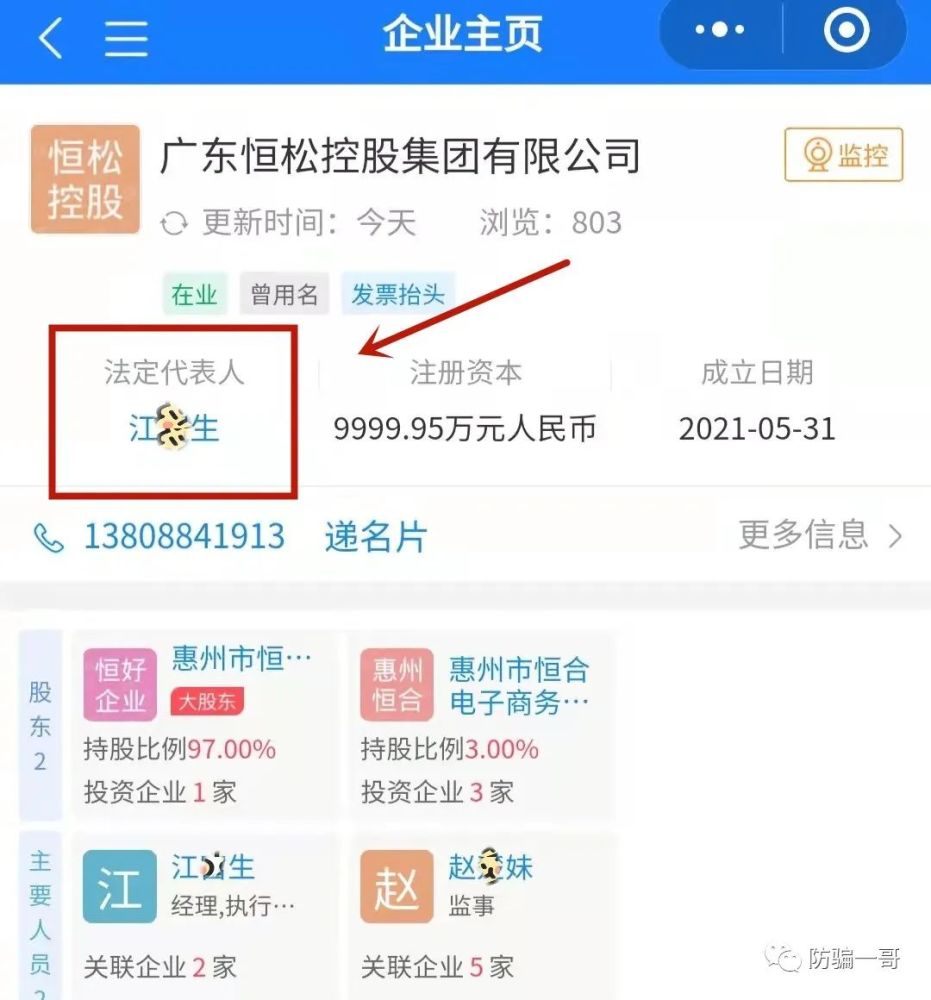Tap the 监控 button

[x=844, y=155]
